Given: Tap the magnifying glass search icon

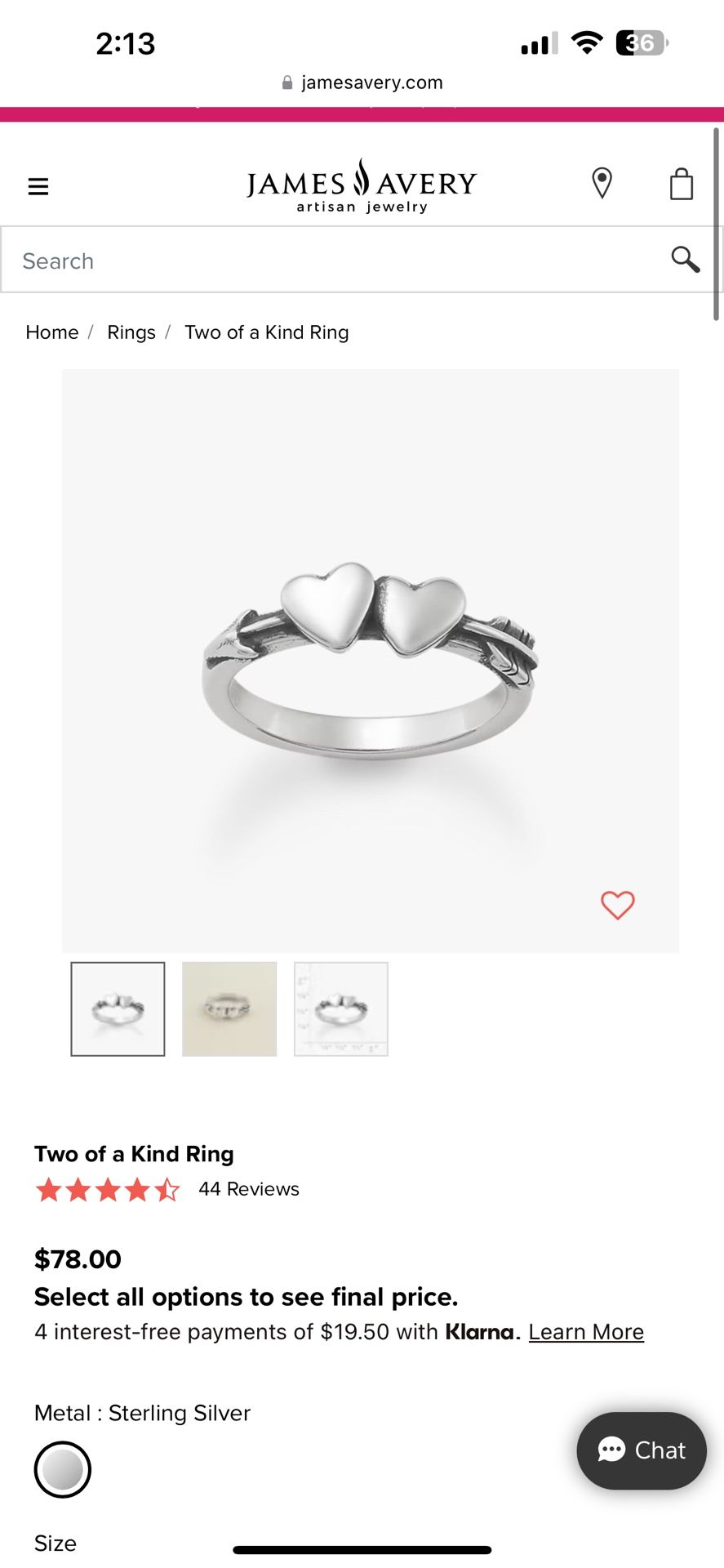Looking at the screenshot, I should 685,259.
